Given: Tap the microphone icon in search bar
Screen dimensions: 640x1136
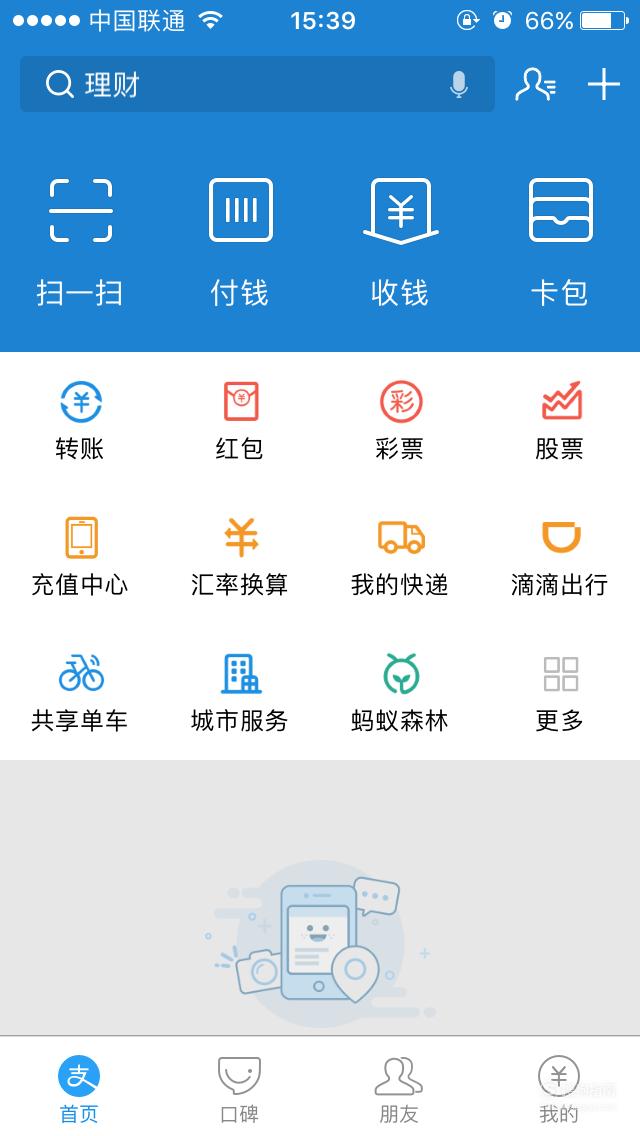Looking at the screenshot, I should [x=458, y=85].
